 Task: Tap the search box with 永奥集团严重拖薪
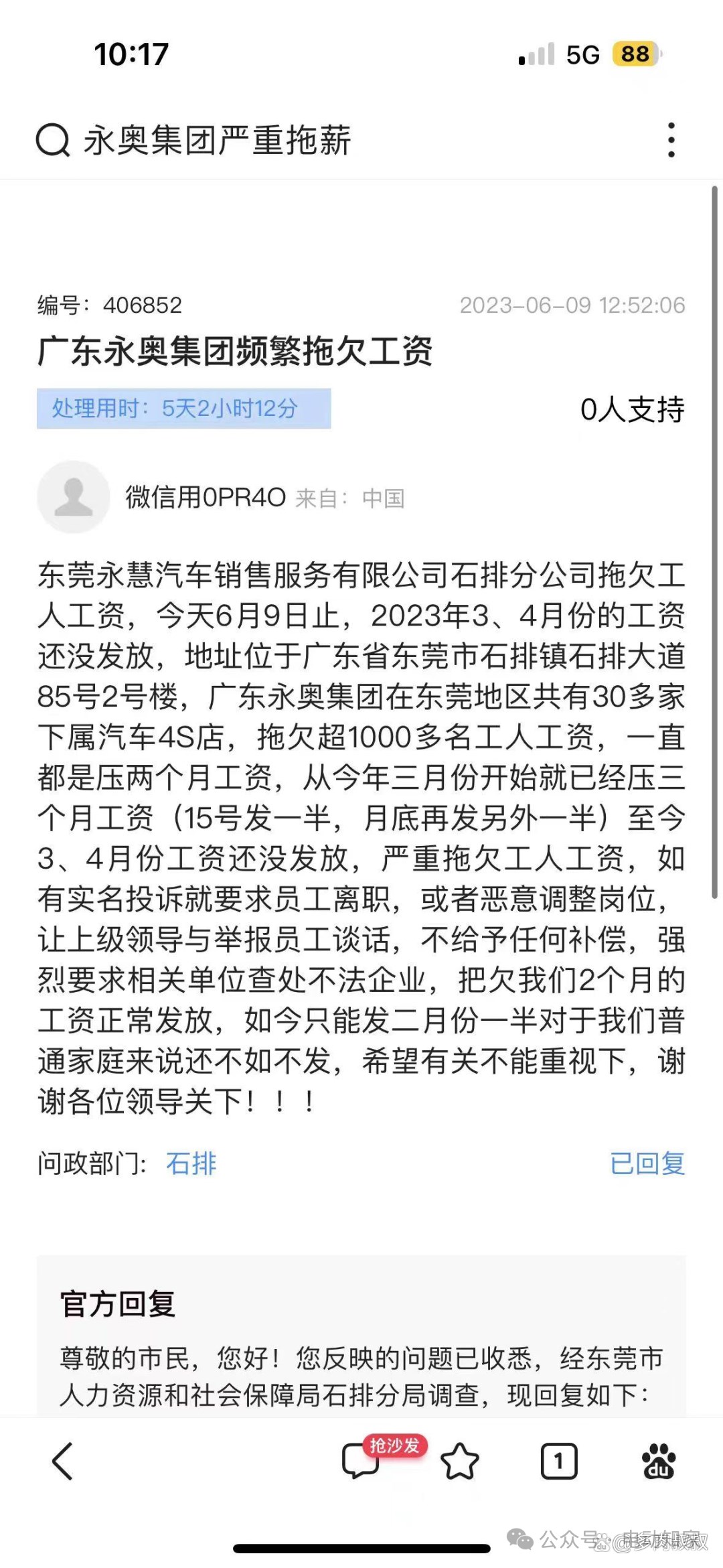point(218,141)
